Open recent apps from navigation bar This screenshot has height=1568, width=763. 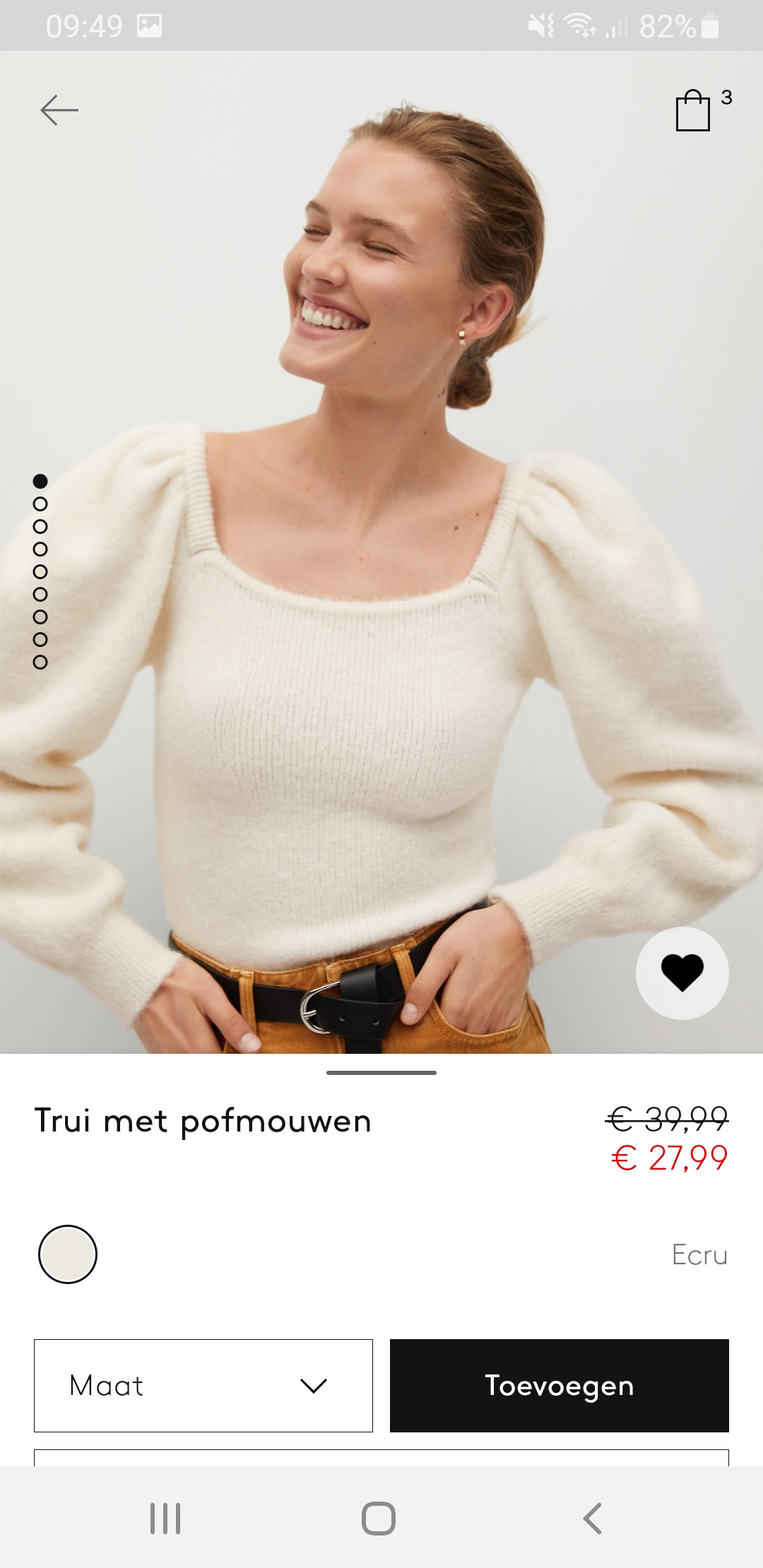coord(165,1518)
